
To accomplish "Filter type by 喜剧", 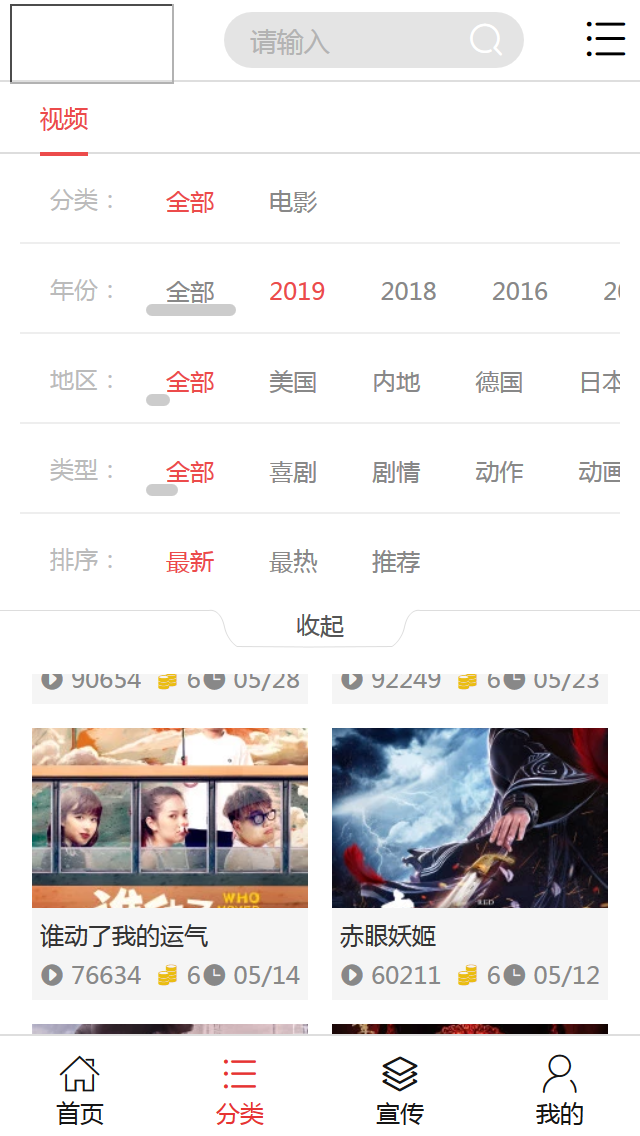I will (293, 472).
